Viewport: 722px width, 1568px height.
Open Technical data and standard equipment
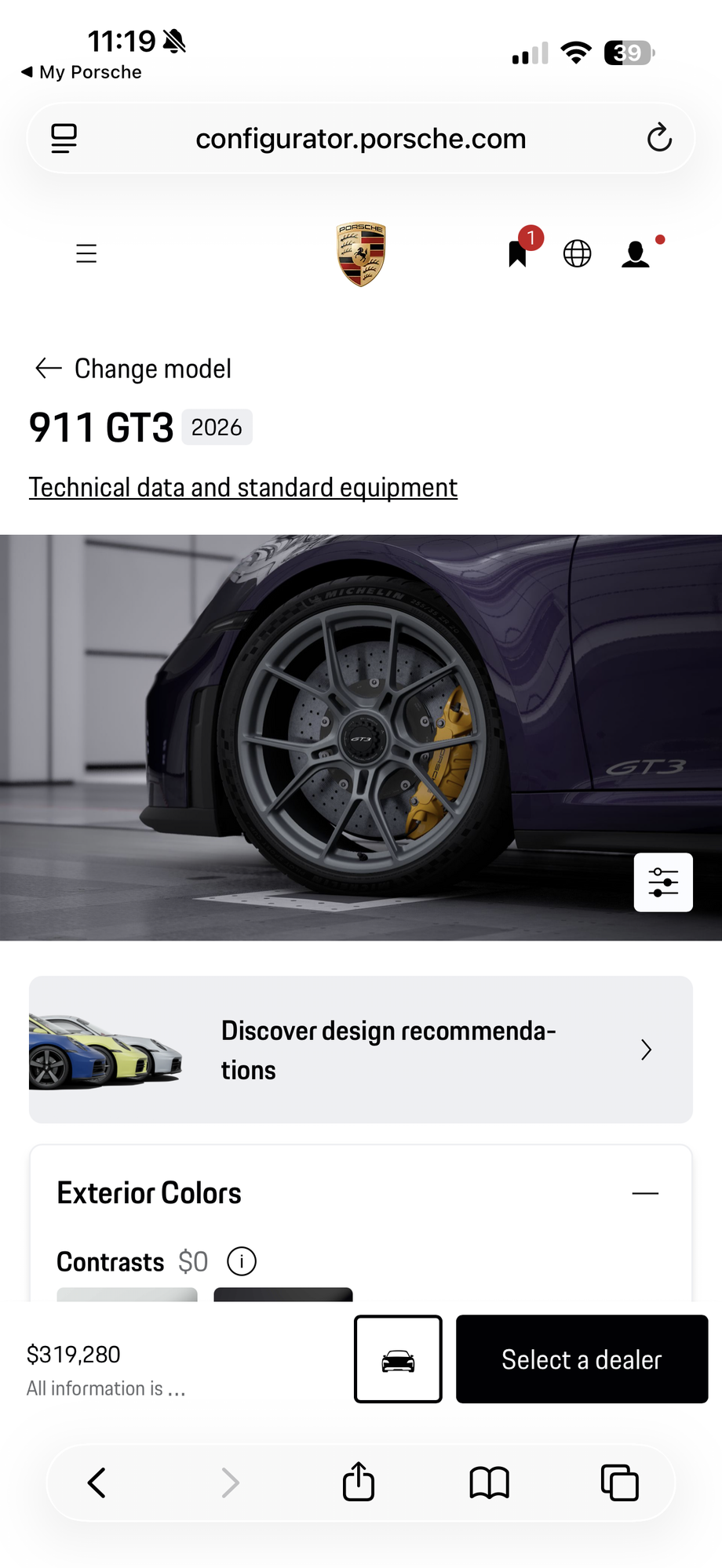coord(243,488)
